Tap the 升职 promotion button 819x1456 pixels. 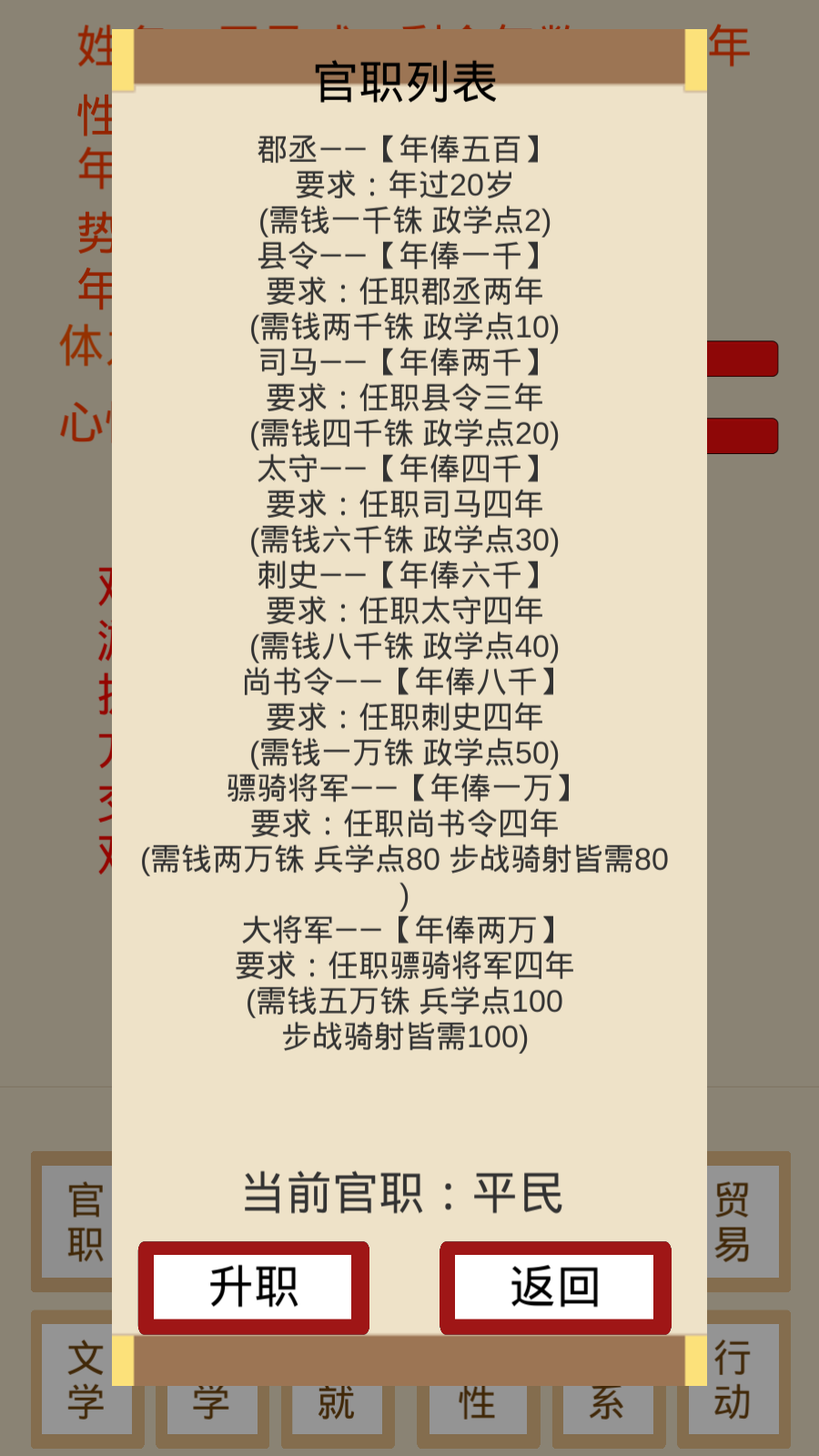(x=253, y=1287)
